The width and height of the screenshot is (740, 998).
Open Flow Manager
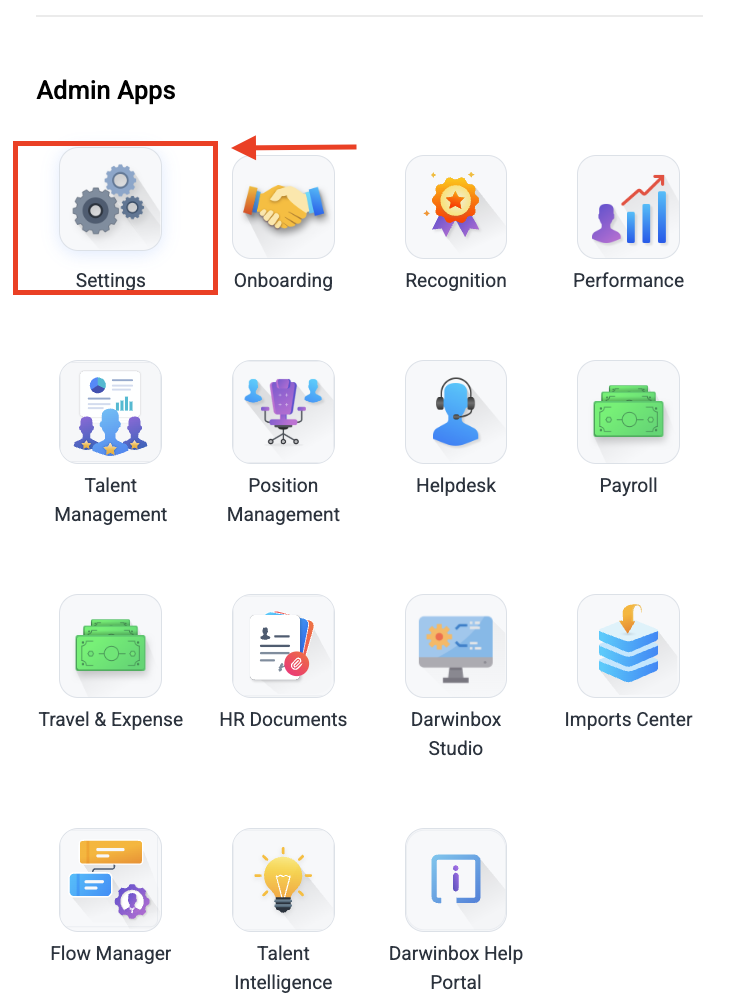tap(110, 880)
